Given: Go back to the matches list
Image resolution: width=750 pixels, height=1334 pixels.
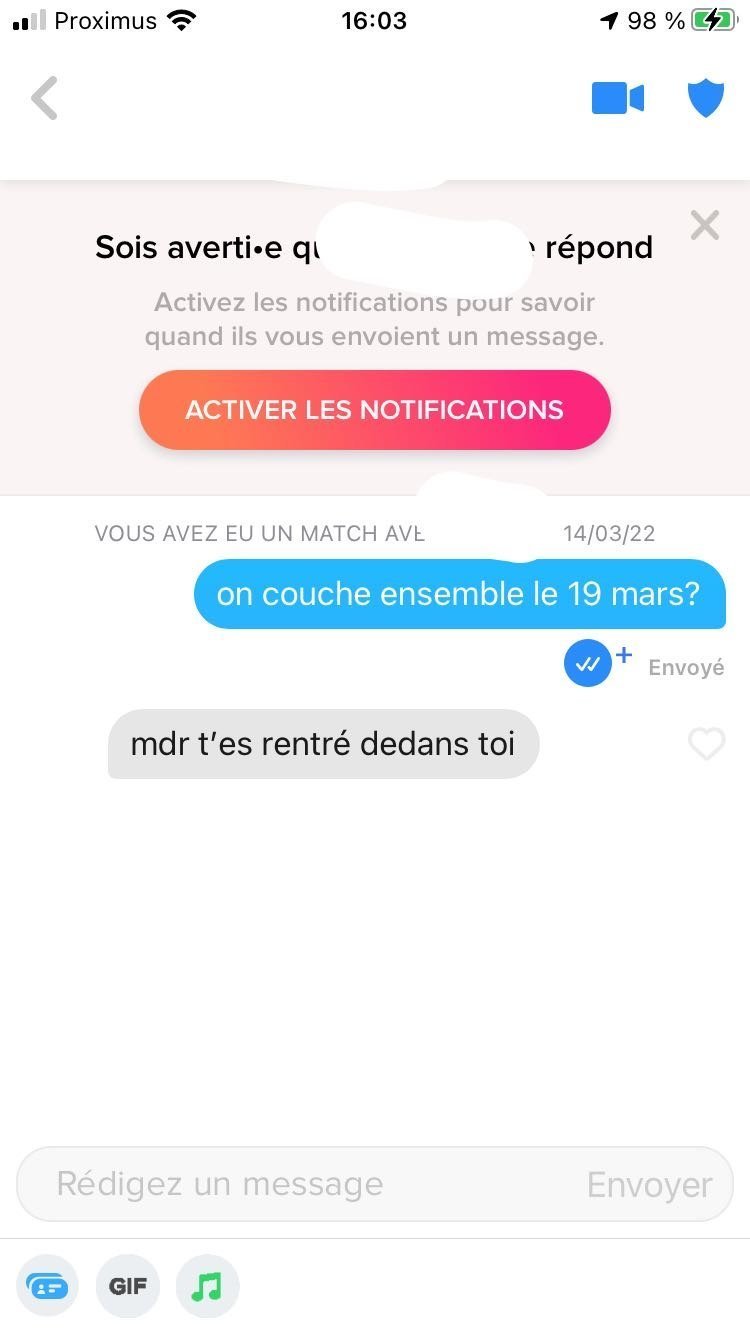Looking at the screenshot, I should [x=45, y=98].
